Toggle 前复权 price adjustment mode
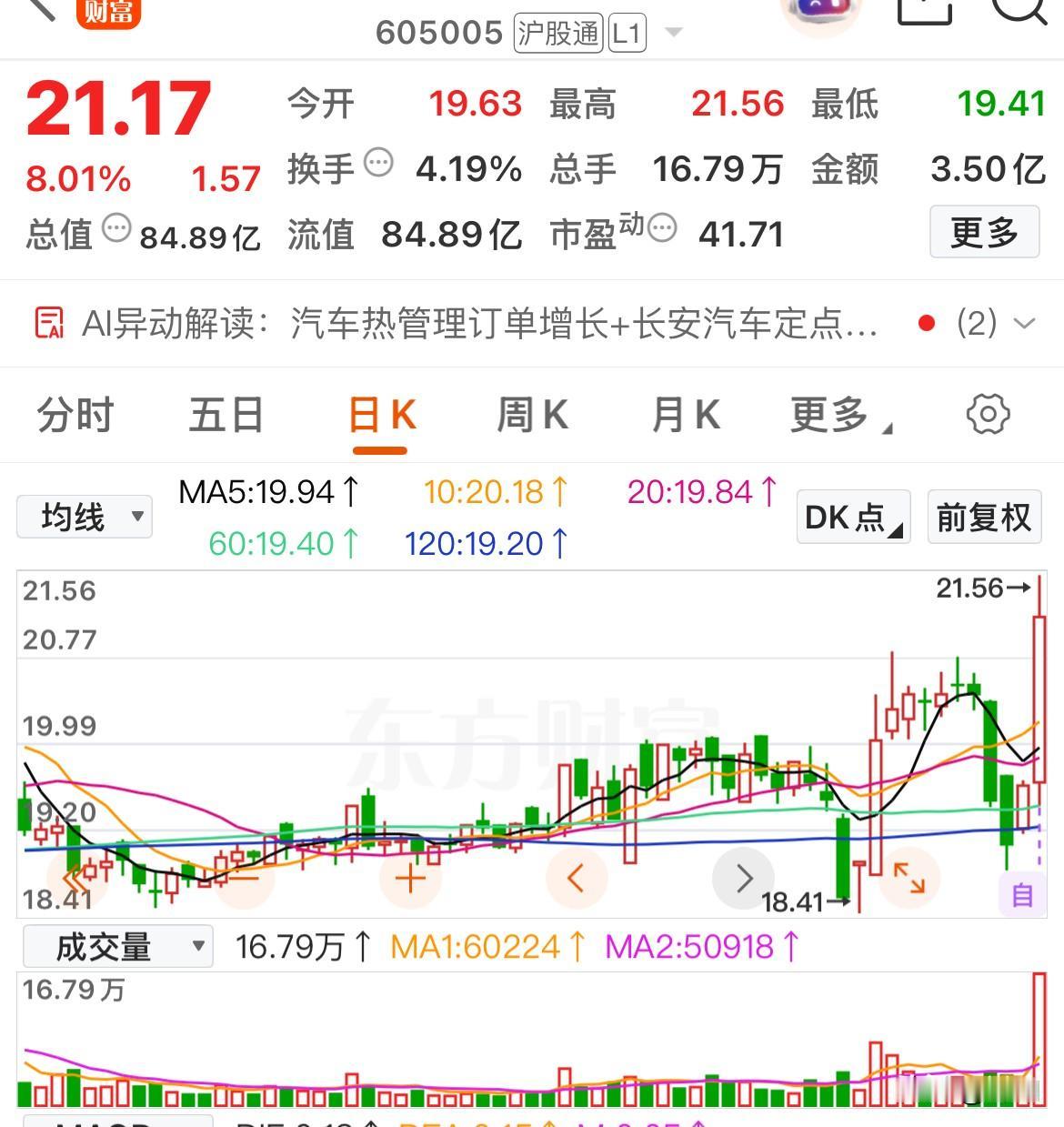Screen dimensions: 1064x1127 (984, 517)
